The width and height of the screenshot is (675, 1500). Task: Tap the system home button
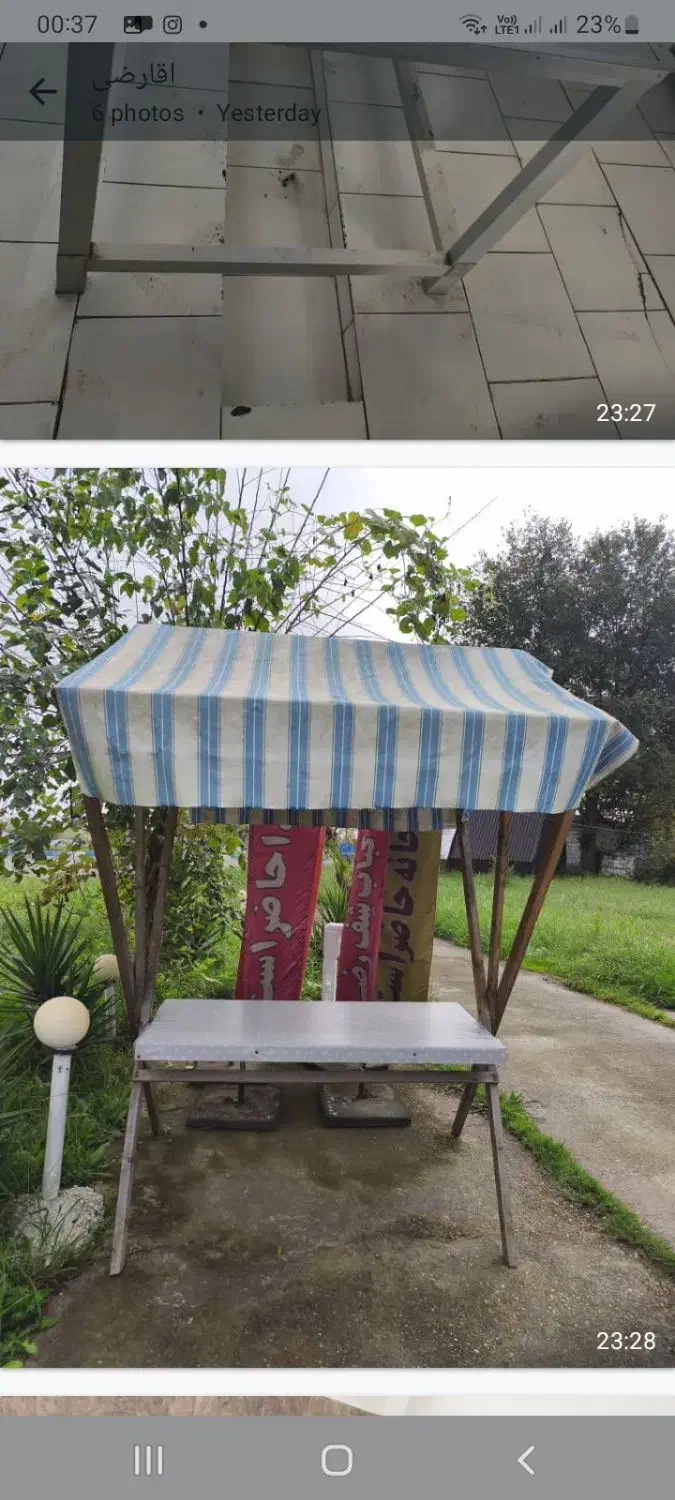(337, 1460)
